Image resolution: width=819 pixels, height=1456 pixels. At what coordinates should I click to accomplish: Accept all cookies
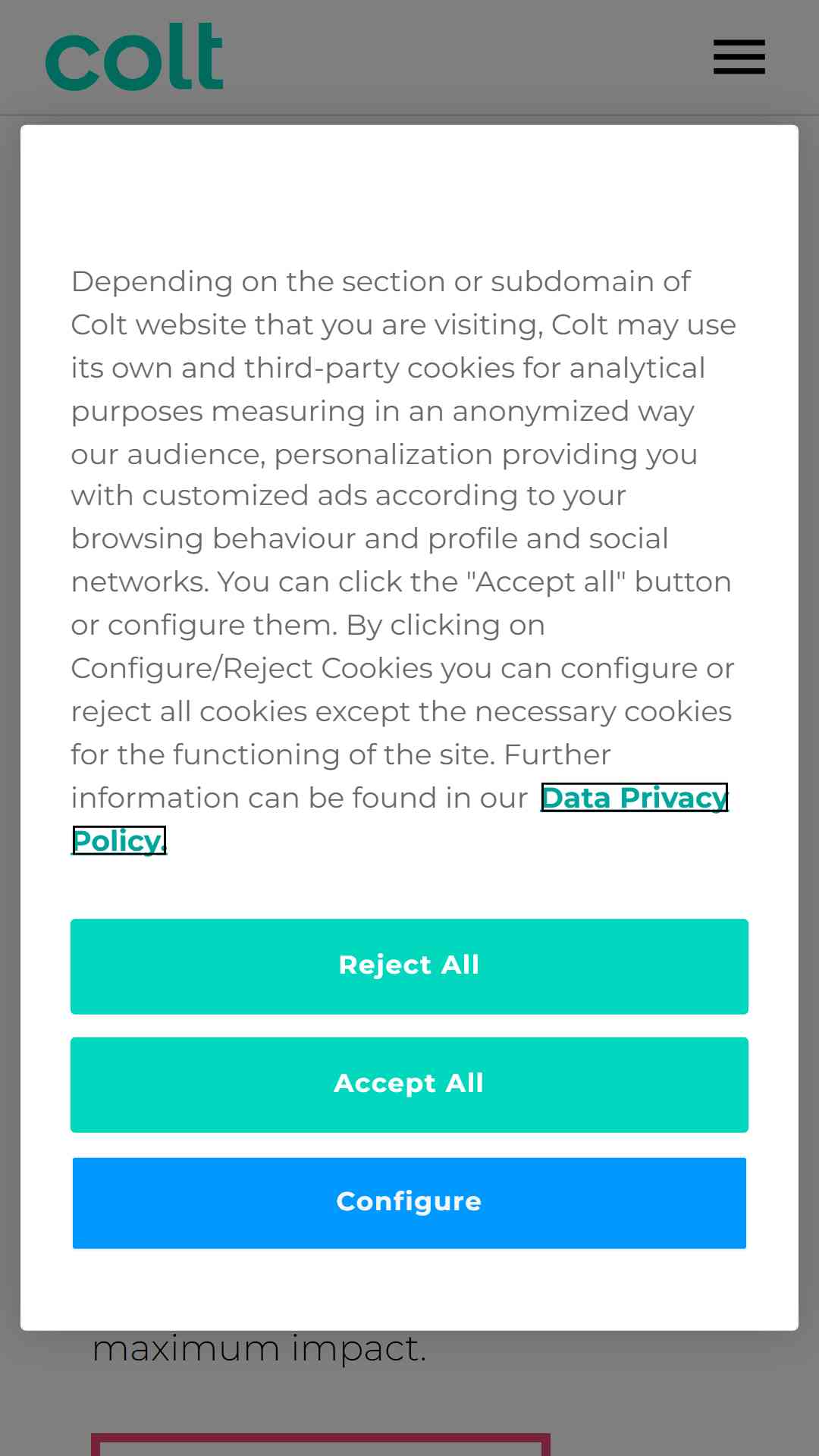(409, 1084)
